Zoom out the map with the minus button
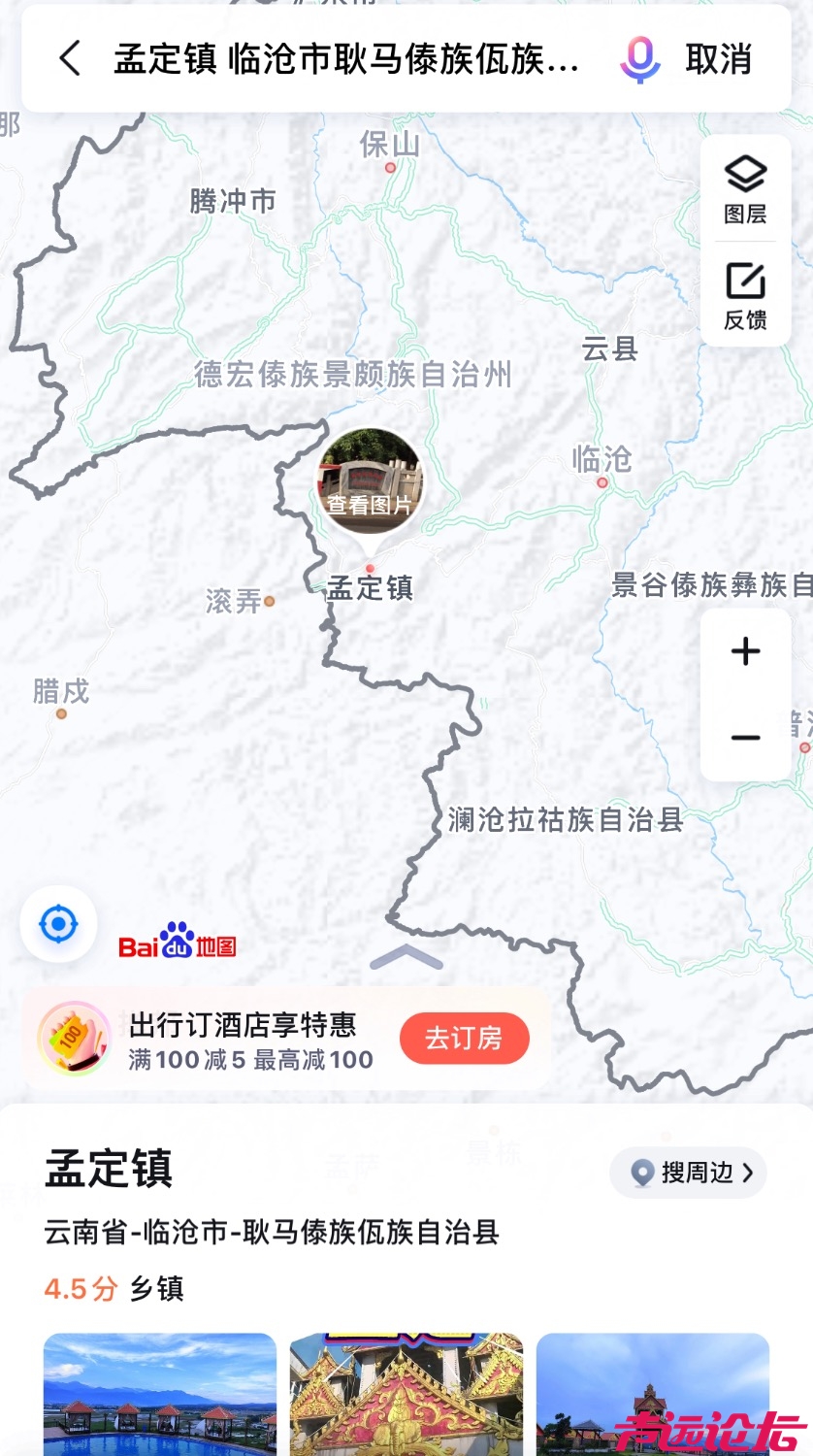Screen dimensions: 813x1456 (x=745, y=738)
